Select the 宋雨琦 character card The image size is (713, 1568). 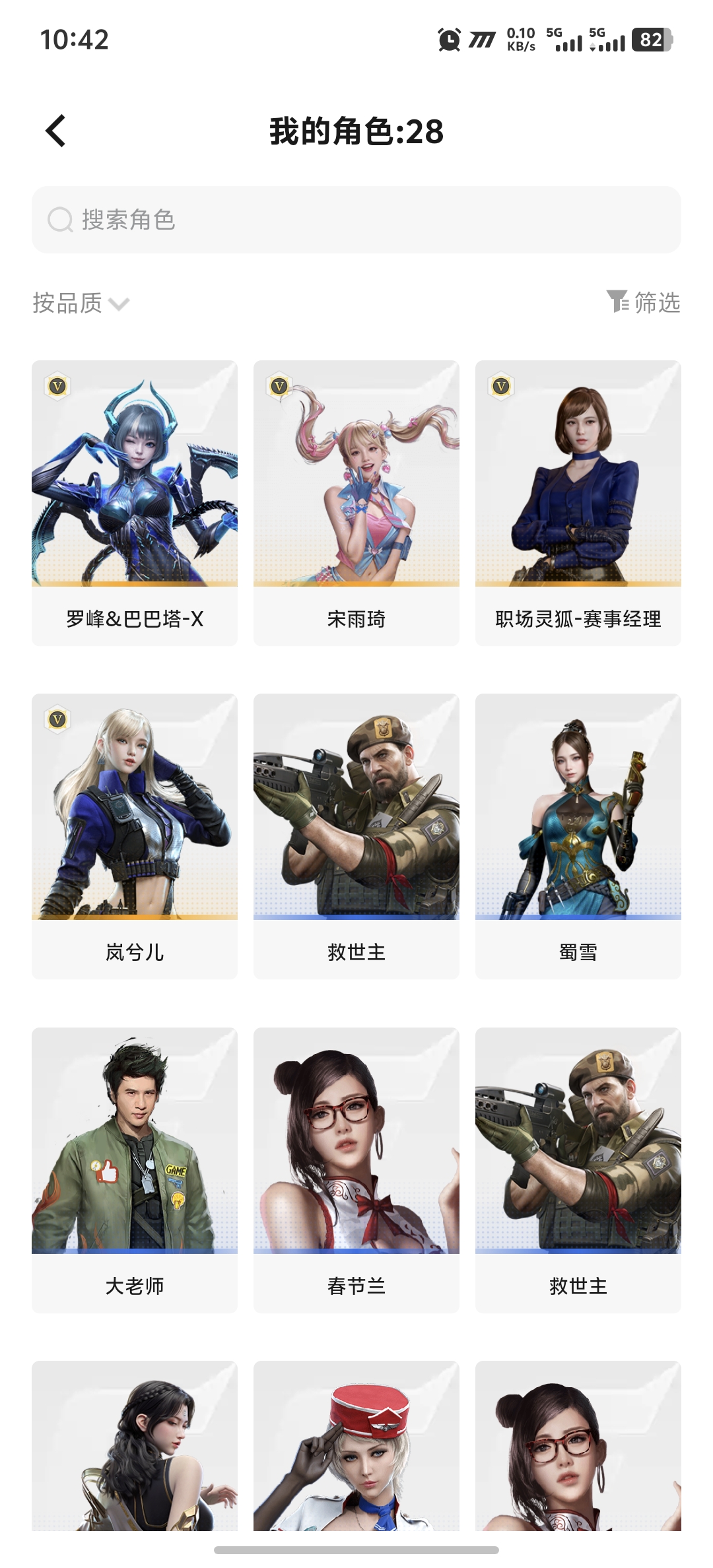point(356,502)
